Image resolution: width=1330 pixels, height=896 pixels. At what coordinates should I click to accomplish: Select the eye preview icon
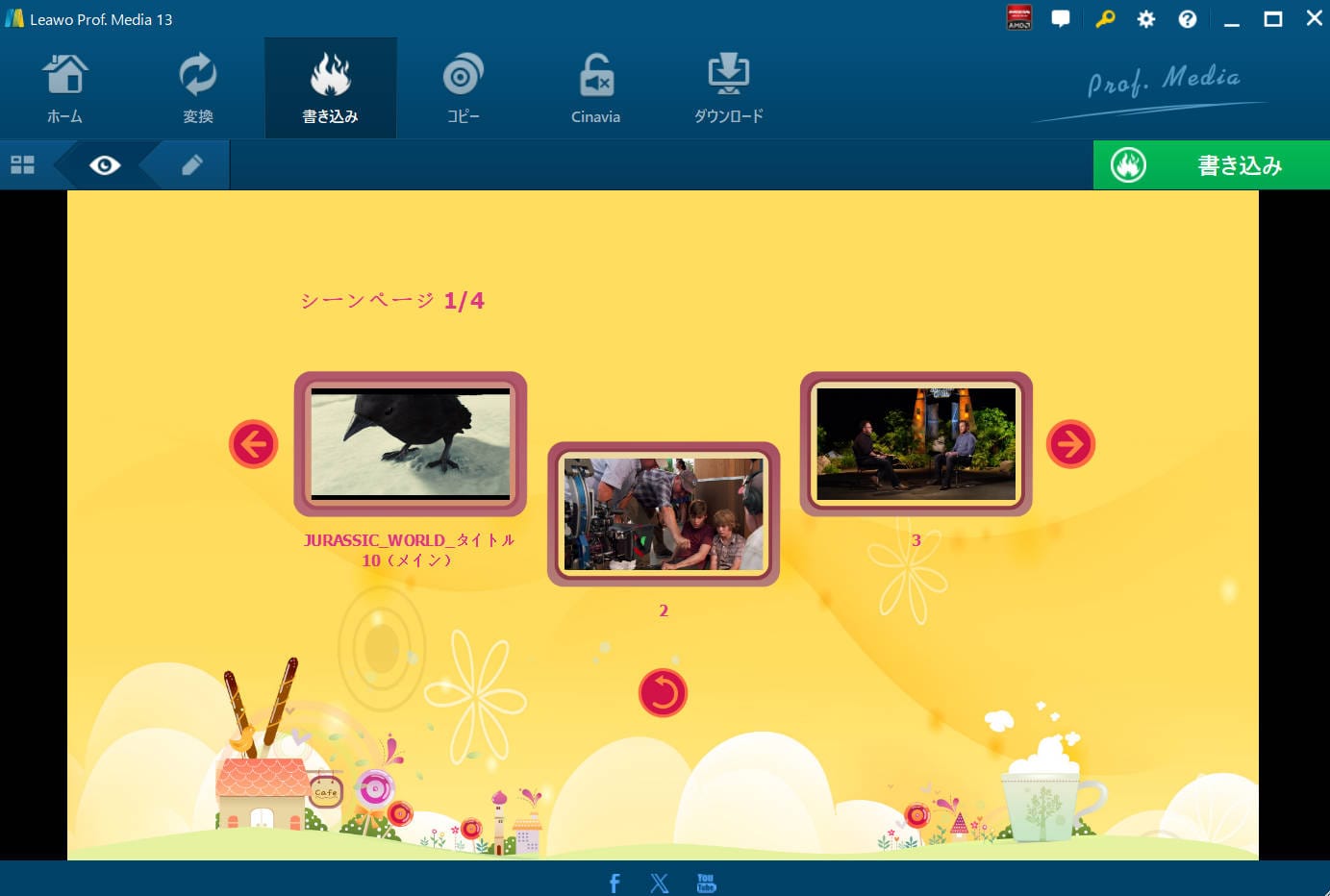(x=105, y=165)
